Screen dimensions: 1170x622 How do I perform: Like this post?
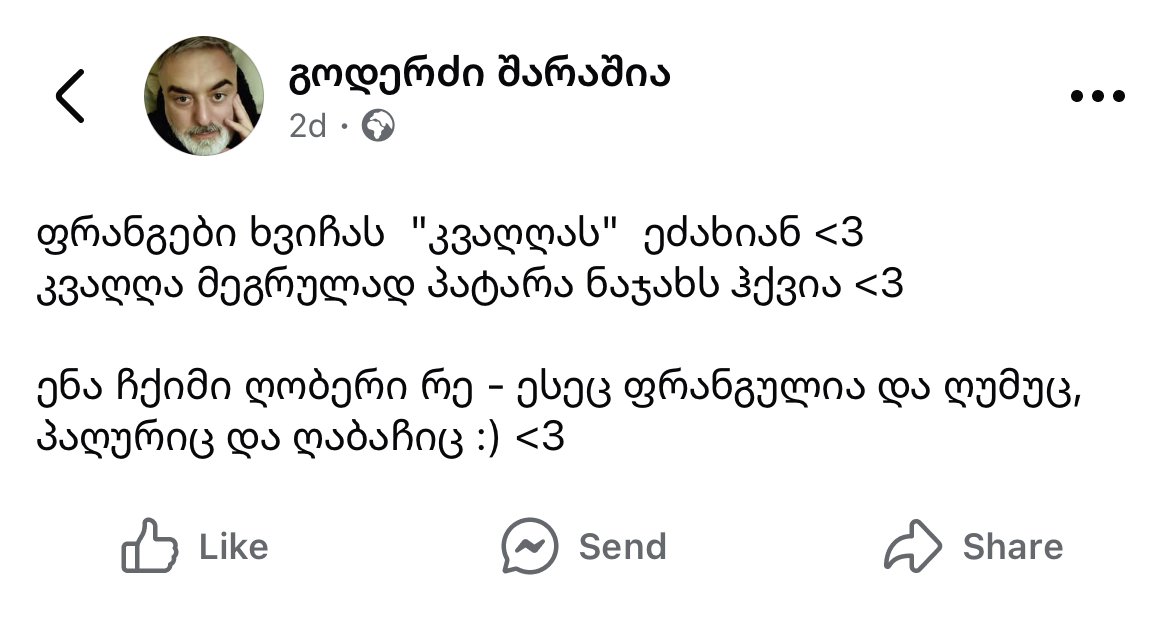pos(195,546)
